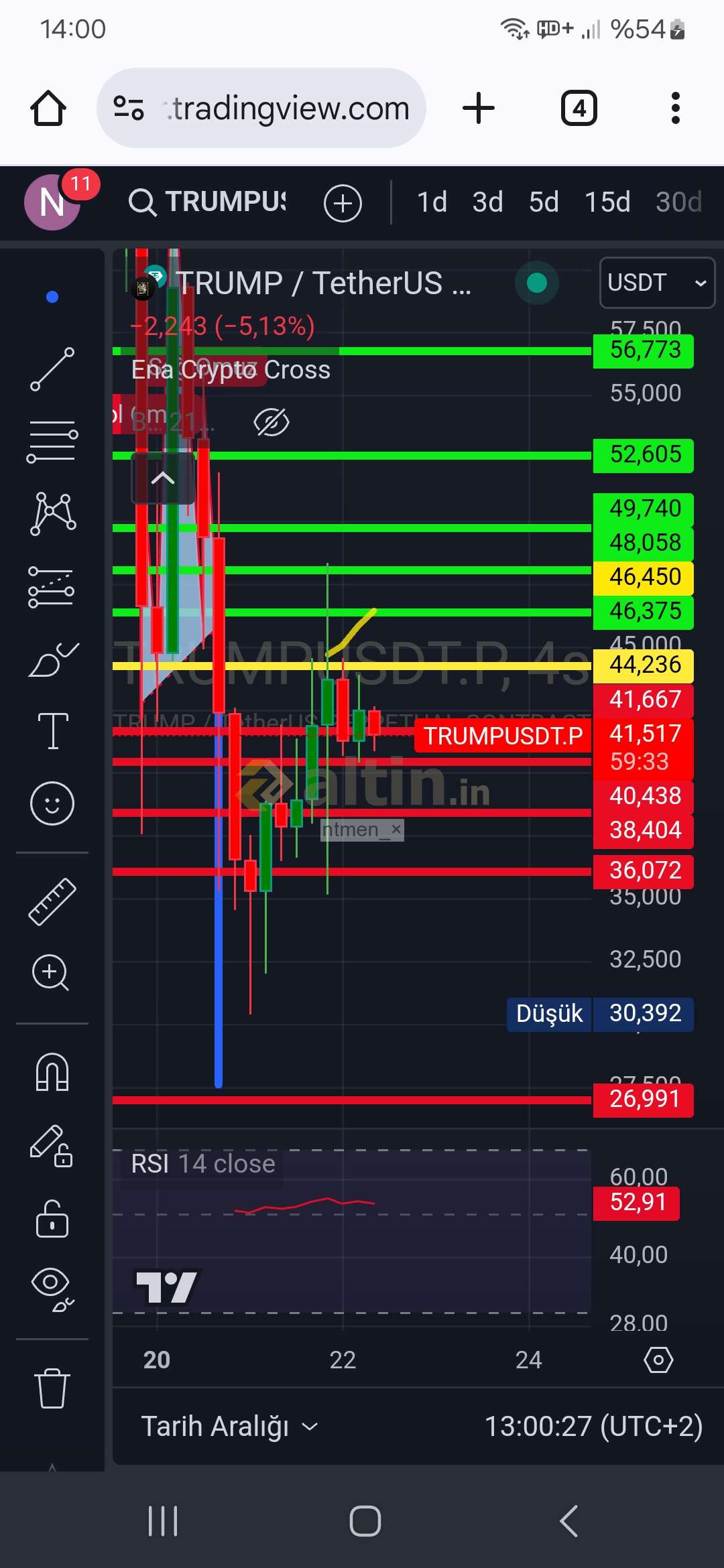Activate the zoom in tool
The width and height of the screenshot is (724, 1568).
pyautogui.click(x=51, y=972)
